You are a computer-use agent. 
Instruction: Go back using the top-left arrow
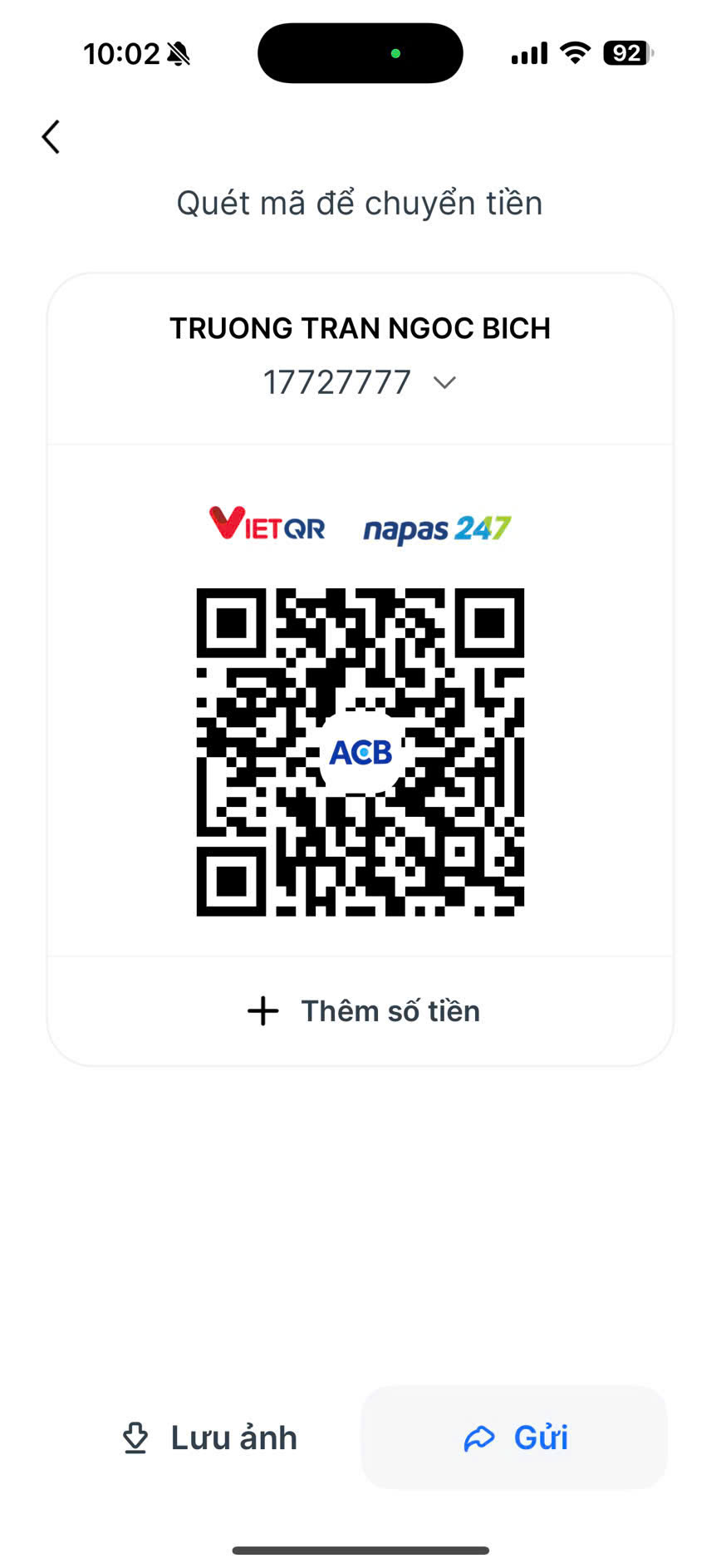pos(51,137)
